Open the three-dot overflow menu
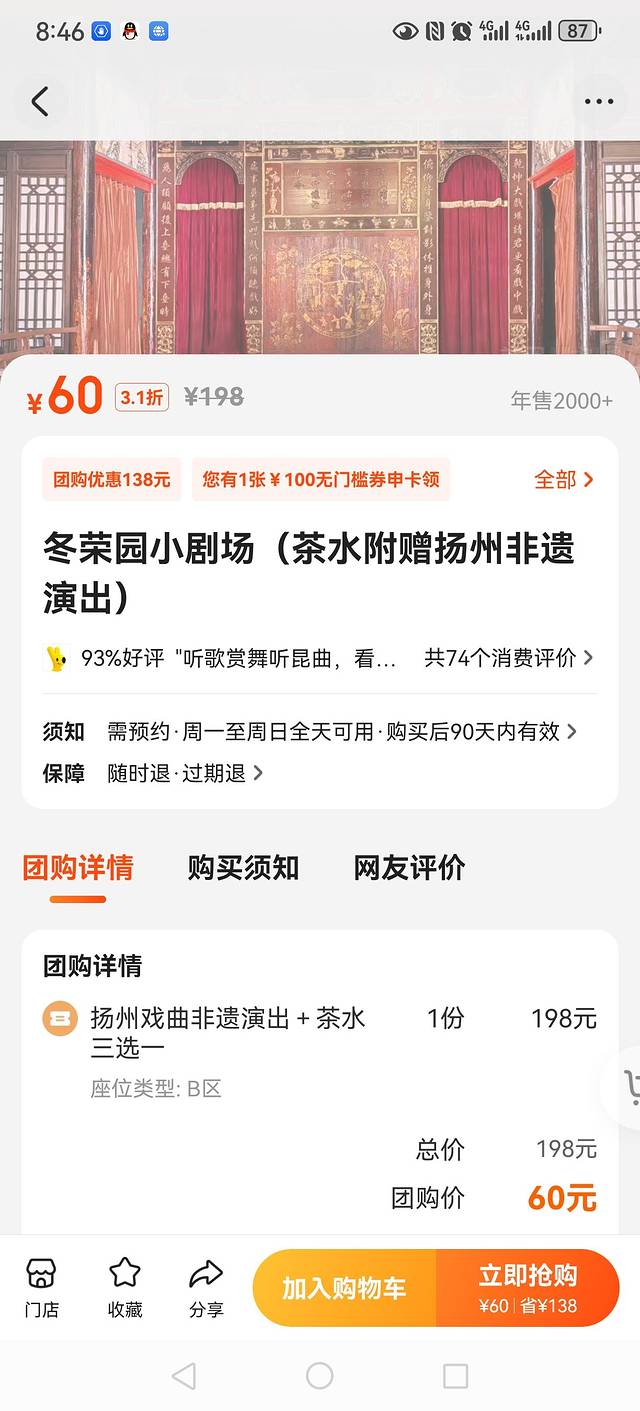640x1411 pixels. 598,101
